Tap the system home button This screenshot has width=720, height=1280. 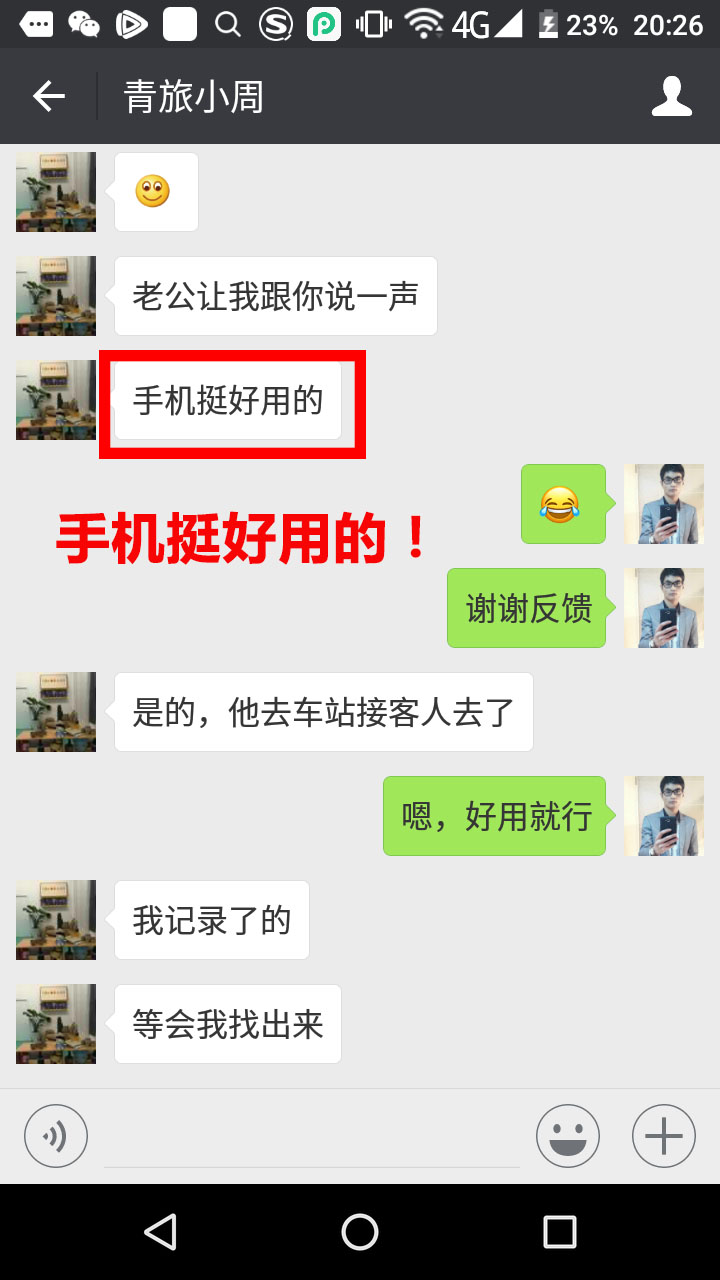[360, 1232]
